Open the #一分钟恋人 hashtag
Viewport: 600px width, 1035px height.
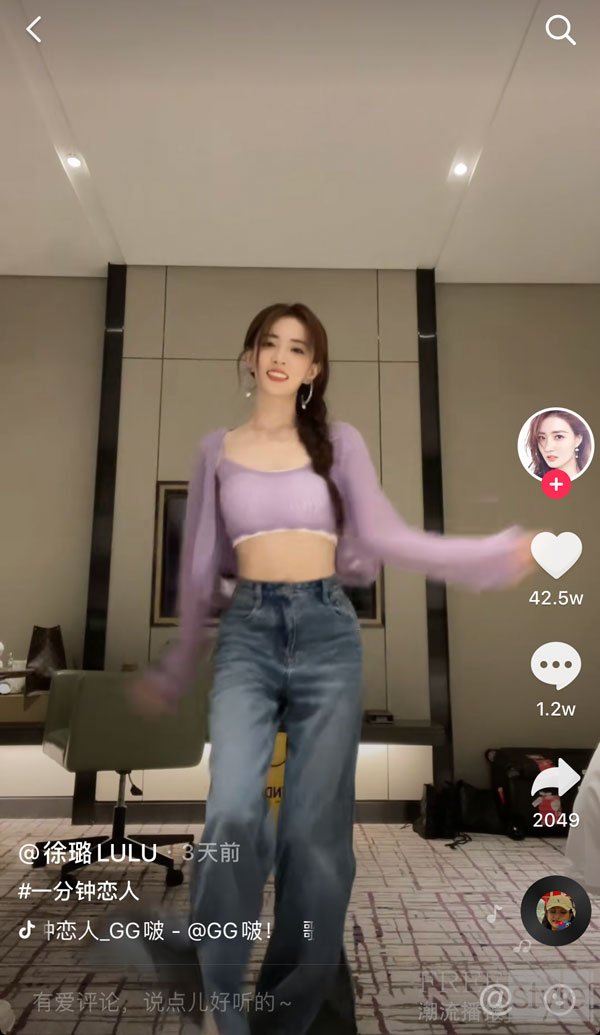point(79,891)
